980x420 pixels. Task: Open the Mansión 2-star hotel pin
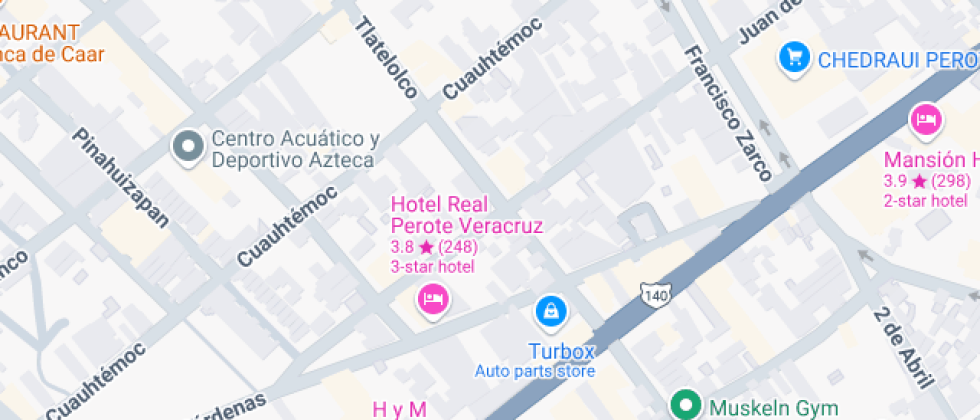point(925,121)
